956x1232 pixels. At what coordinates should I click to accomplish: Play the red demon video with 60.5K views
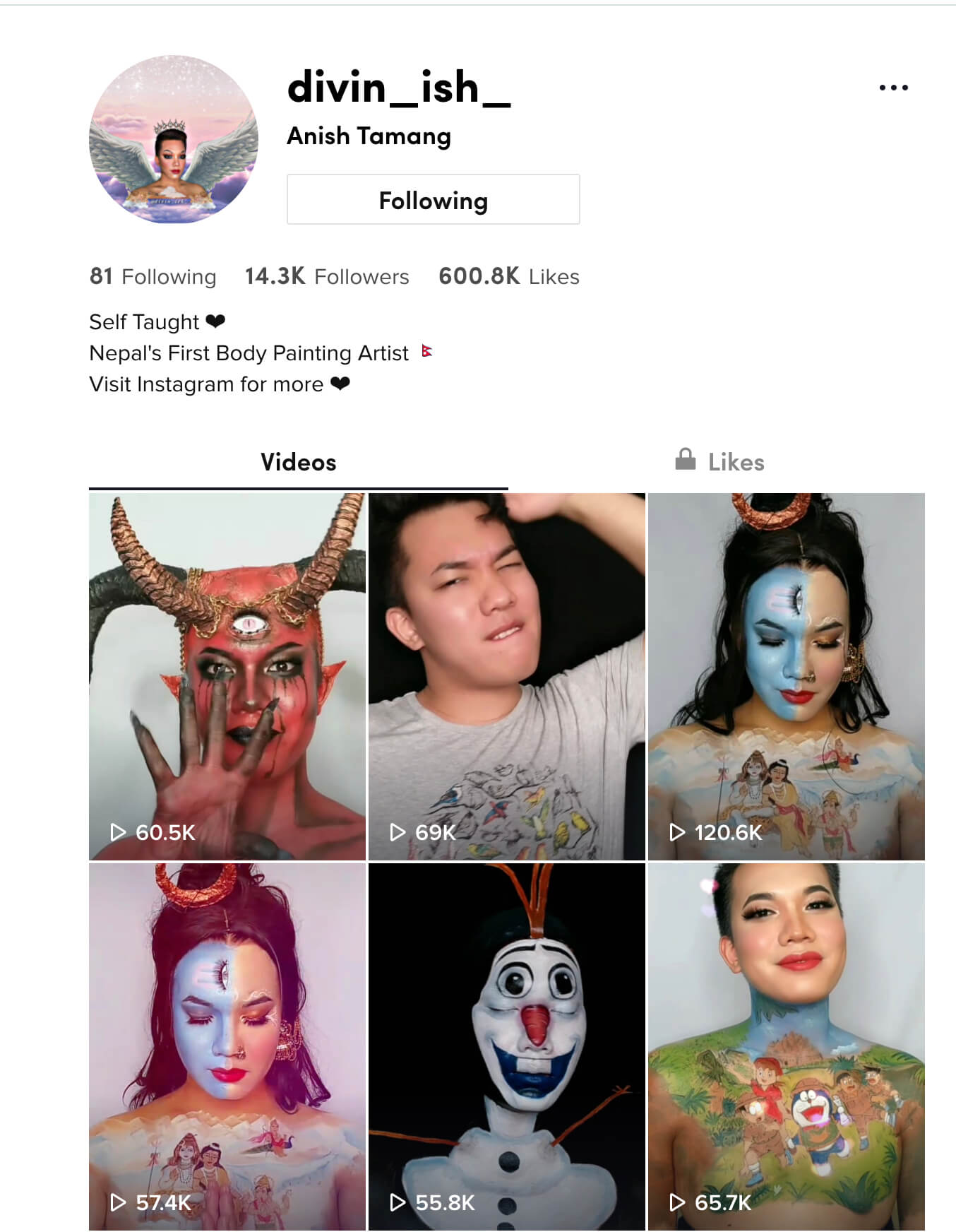227,676
